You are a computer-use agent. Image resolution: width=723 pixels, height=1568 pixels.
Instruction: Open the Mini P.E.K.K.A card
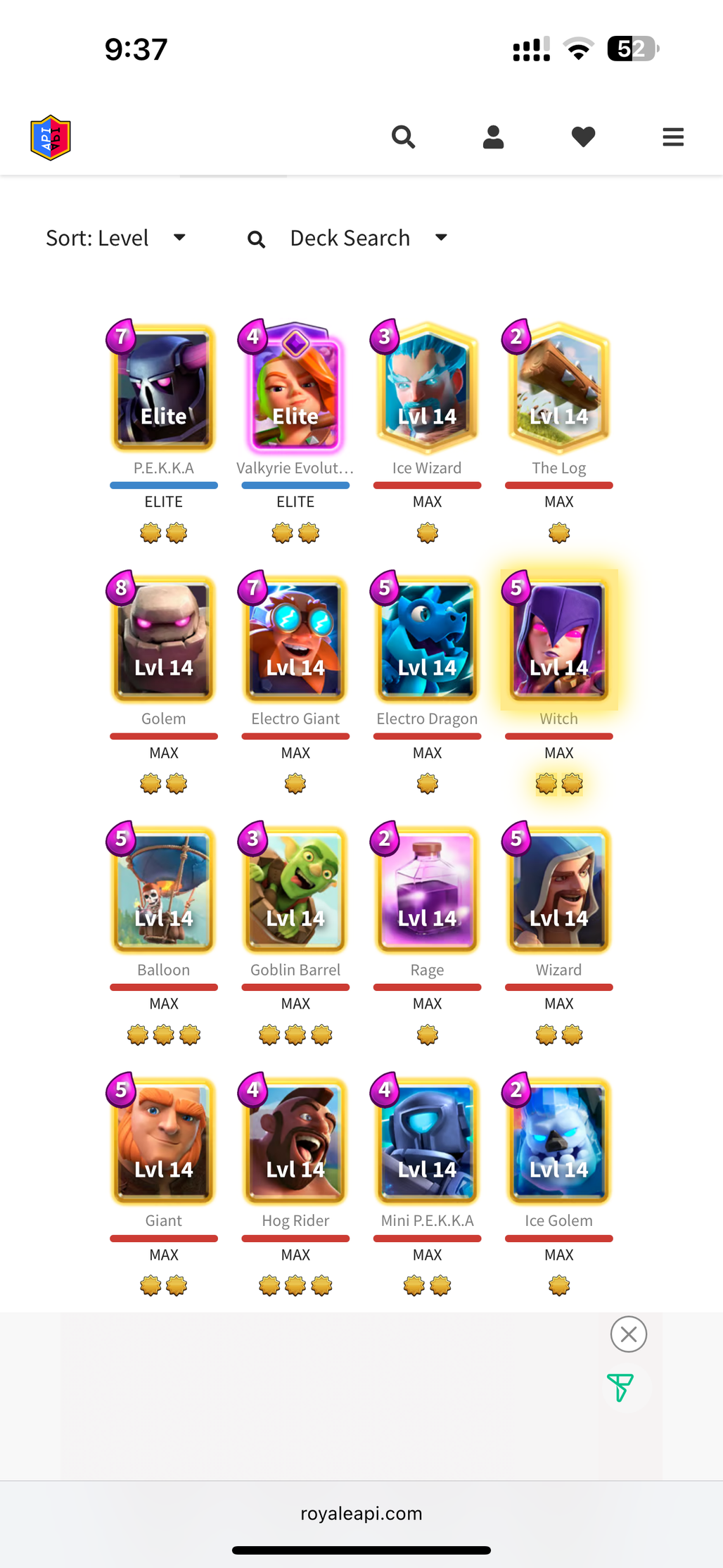(x=427, y=1142)
